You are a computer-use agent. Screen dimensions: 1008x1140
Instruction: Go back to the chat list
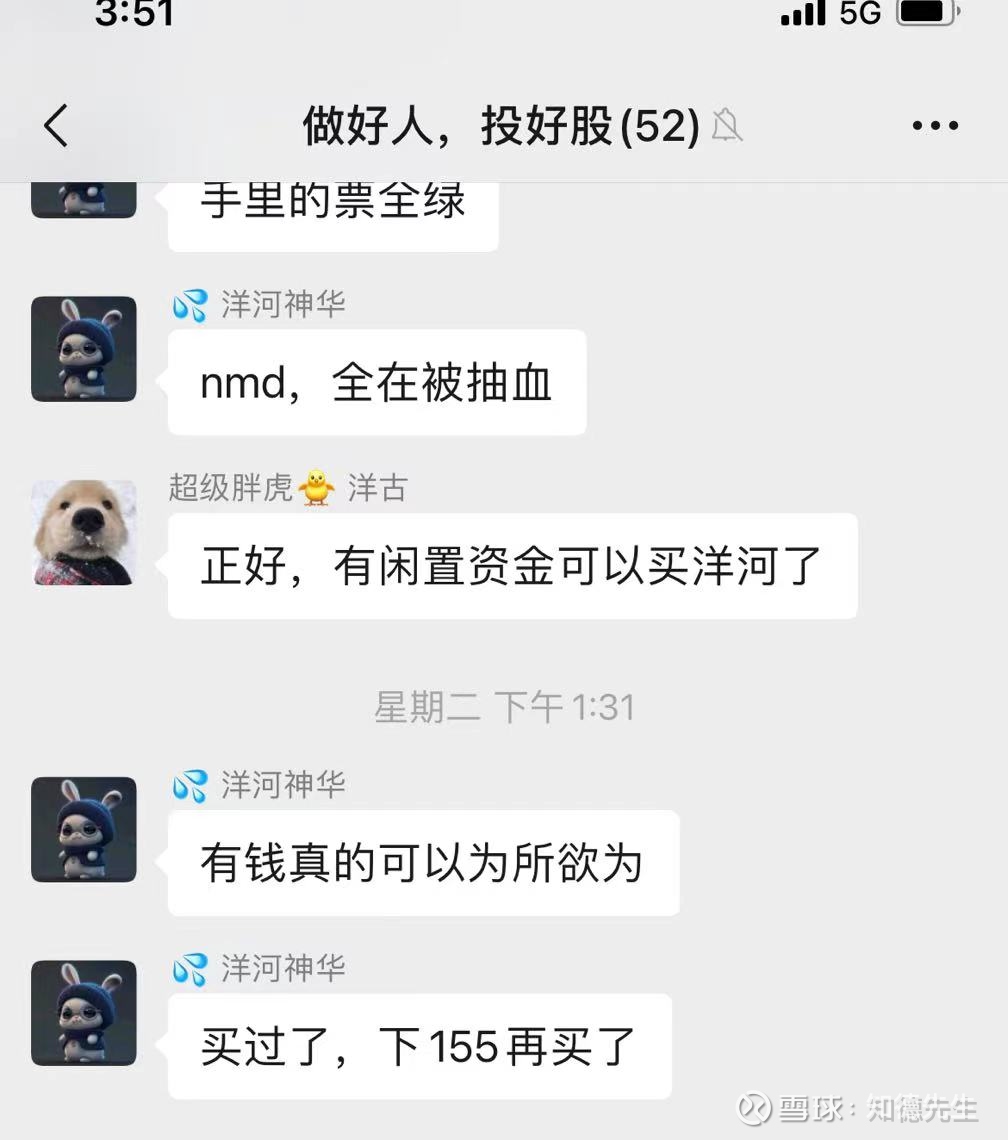pyautogui.click(x=56, y=126)
